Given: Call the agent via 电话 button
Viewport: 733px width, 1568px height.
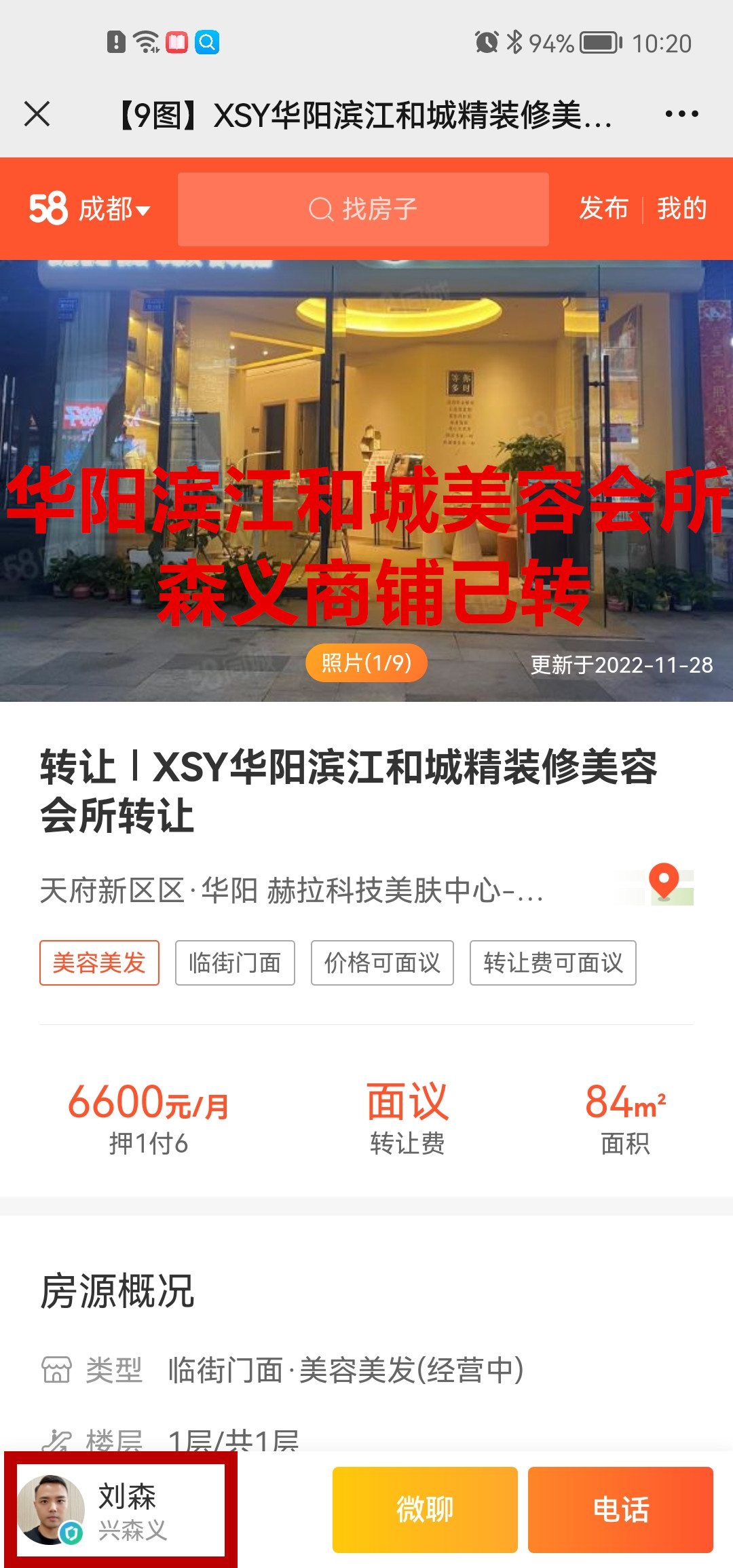Looking at the screenshot, I should click(x=620, y=1510).
